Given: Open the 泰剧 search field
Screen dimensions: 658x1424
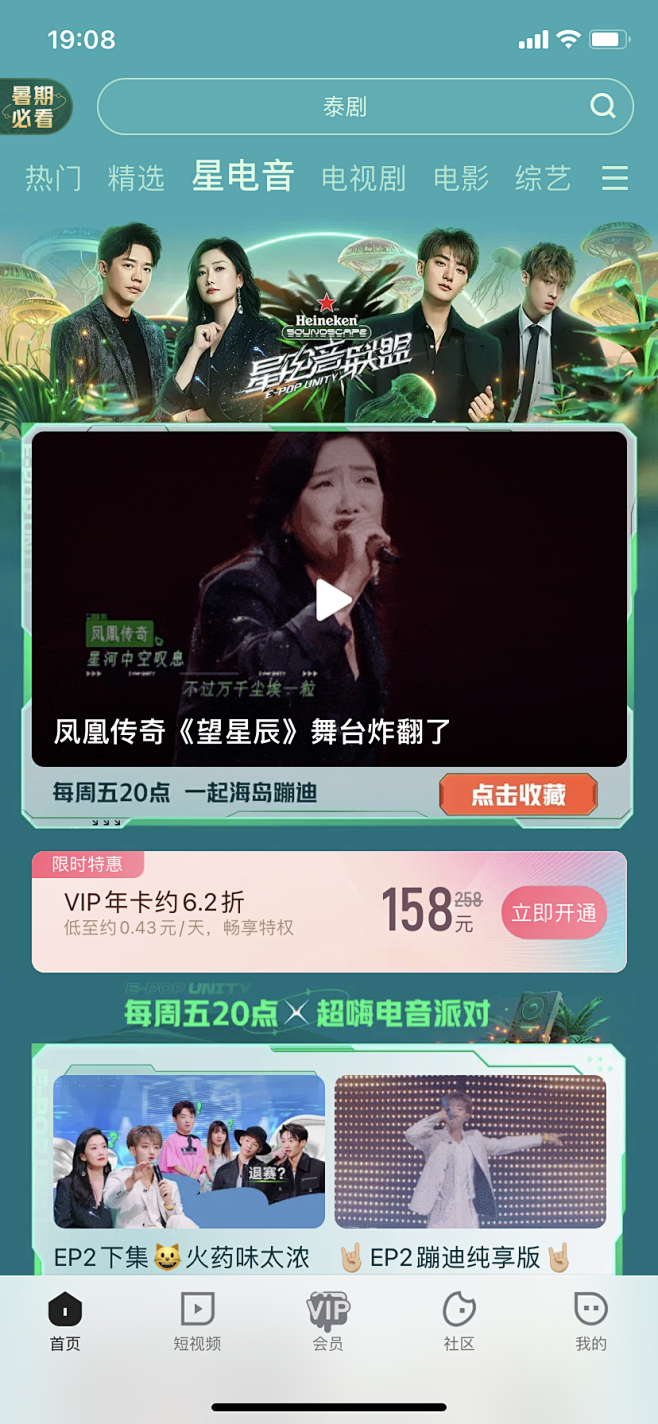Looking at the screenshot, I should [x=345, y=107].
